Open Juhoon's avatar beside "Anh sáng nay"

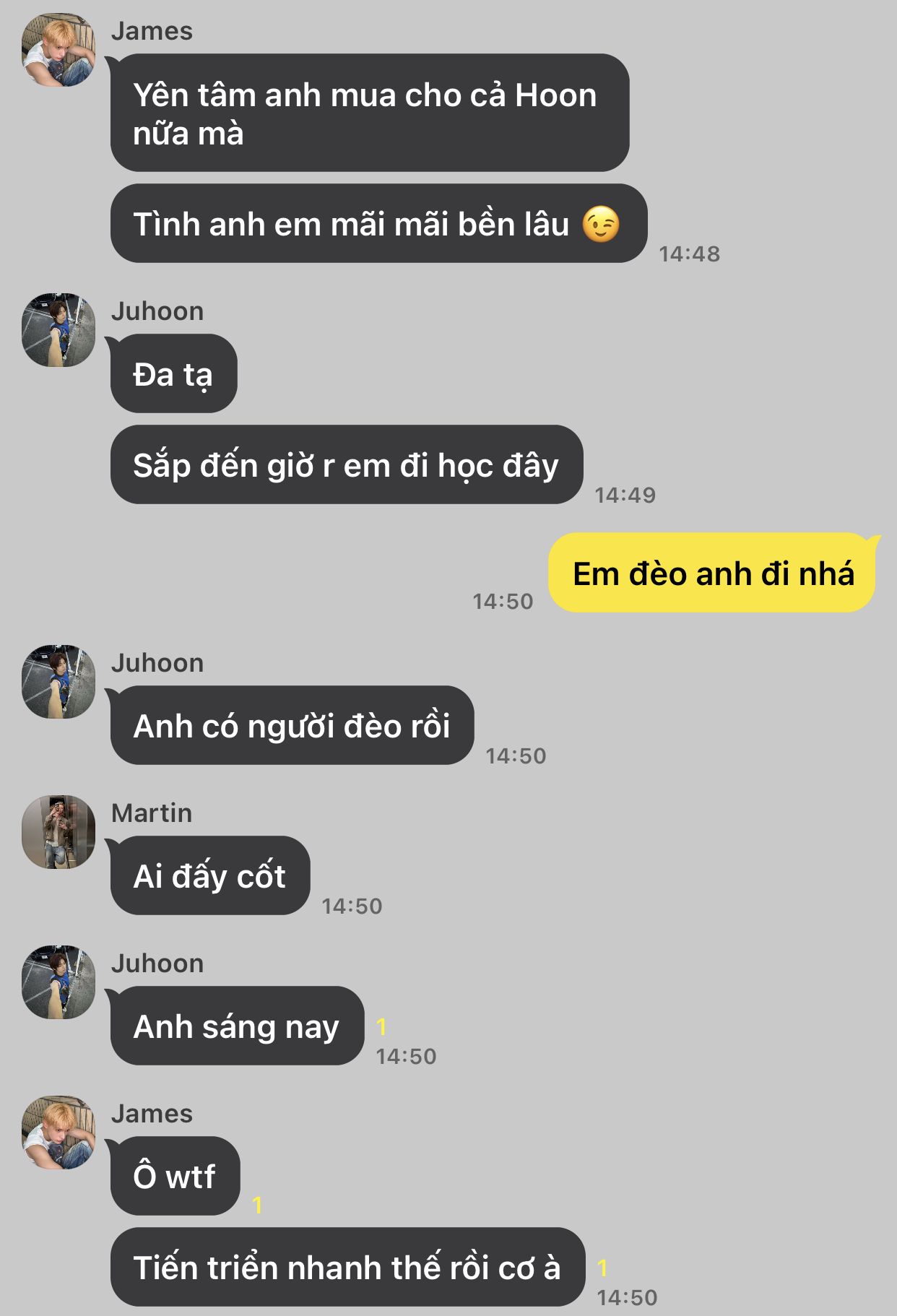pos(58,982)
